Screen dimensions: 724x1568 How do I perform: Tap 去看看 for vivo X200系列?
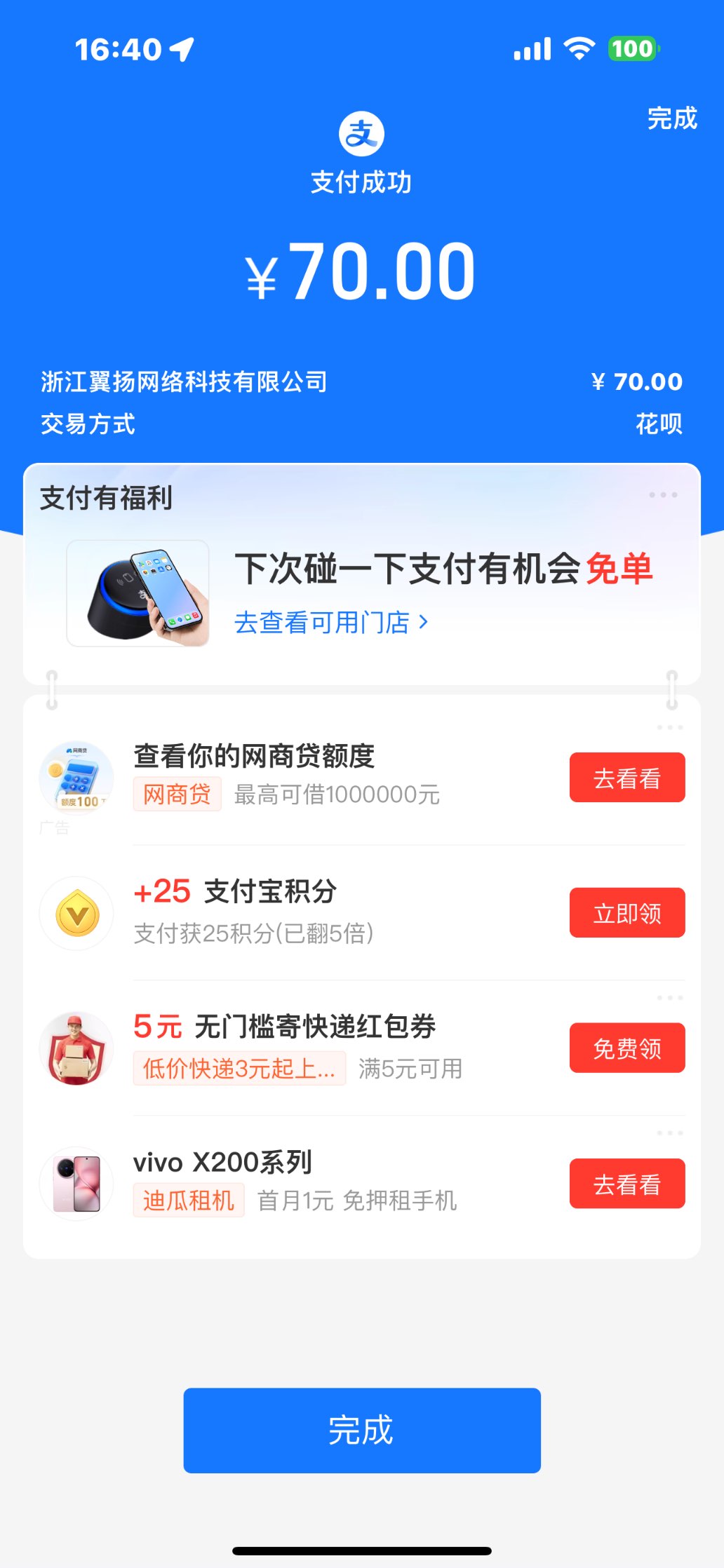point(626,1184)
